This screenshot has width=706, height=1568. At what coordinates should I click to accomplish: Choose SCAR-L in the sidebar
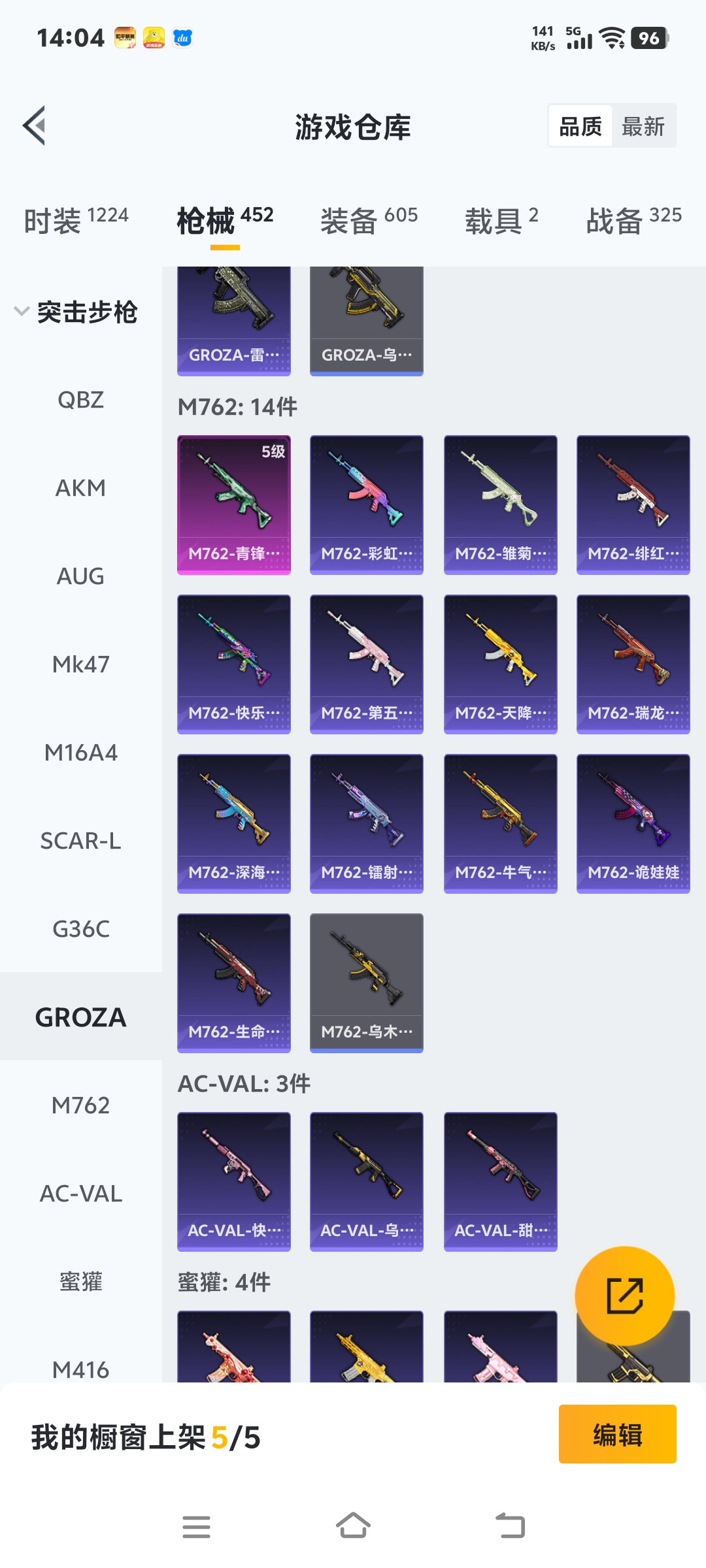coord(80,841)
